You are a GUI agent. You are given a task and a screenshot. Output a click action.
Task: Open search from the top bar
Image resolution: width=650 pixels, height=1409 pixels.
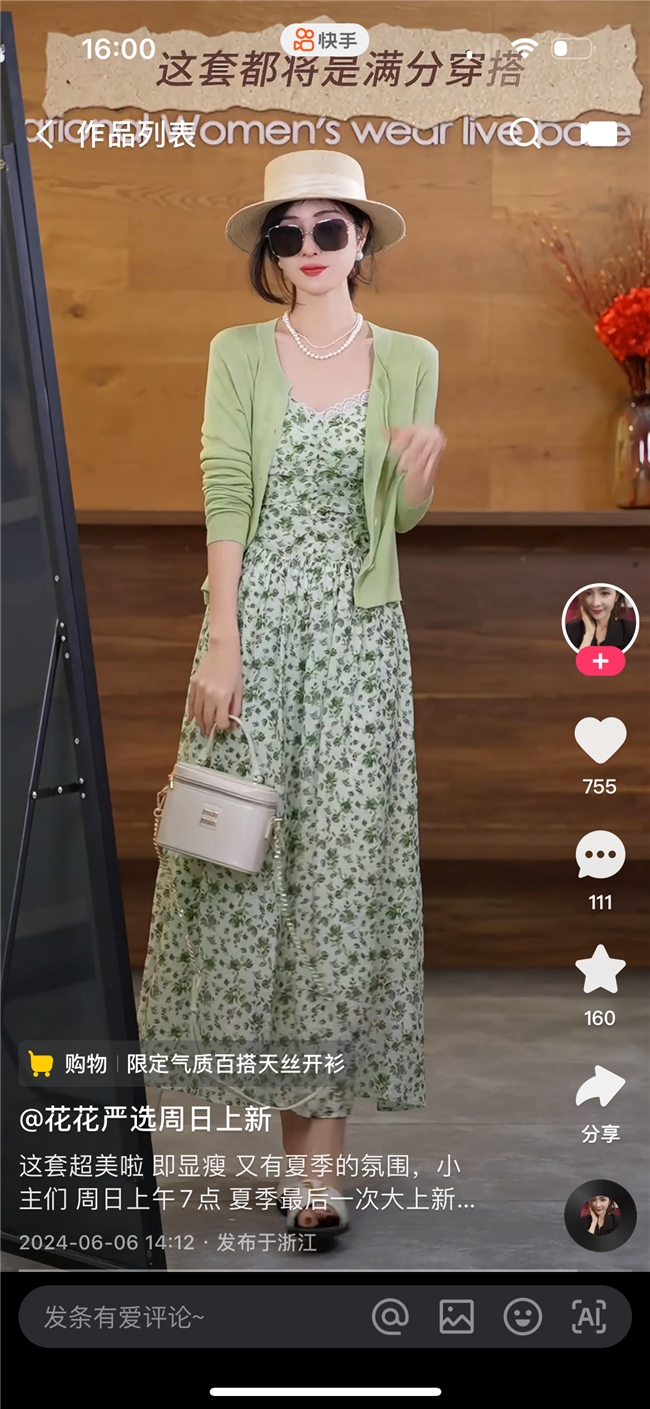(524, 133)
